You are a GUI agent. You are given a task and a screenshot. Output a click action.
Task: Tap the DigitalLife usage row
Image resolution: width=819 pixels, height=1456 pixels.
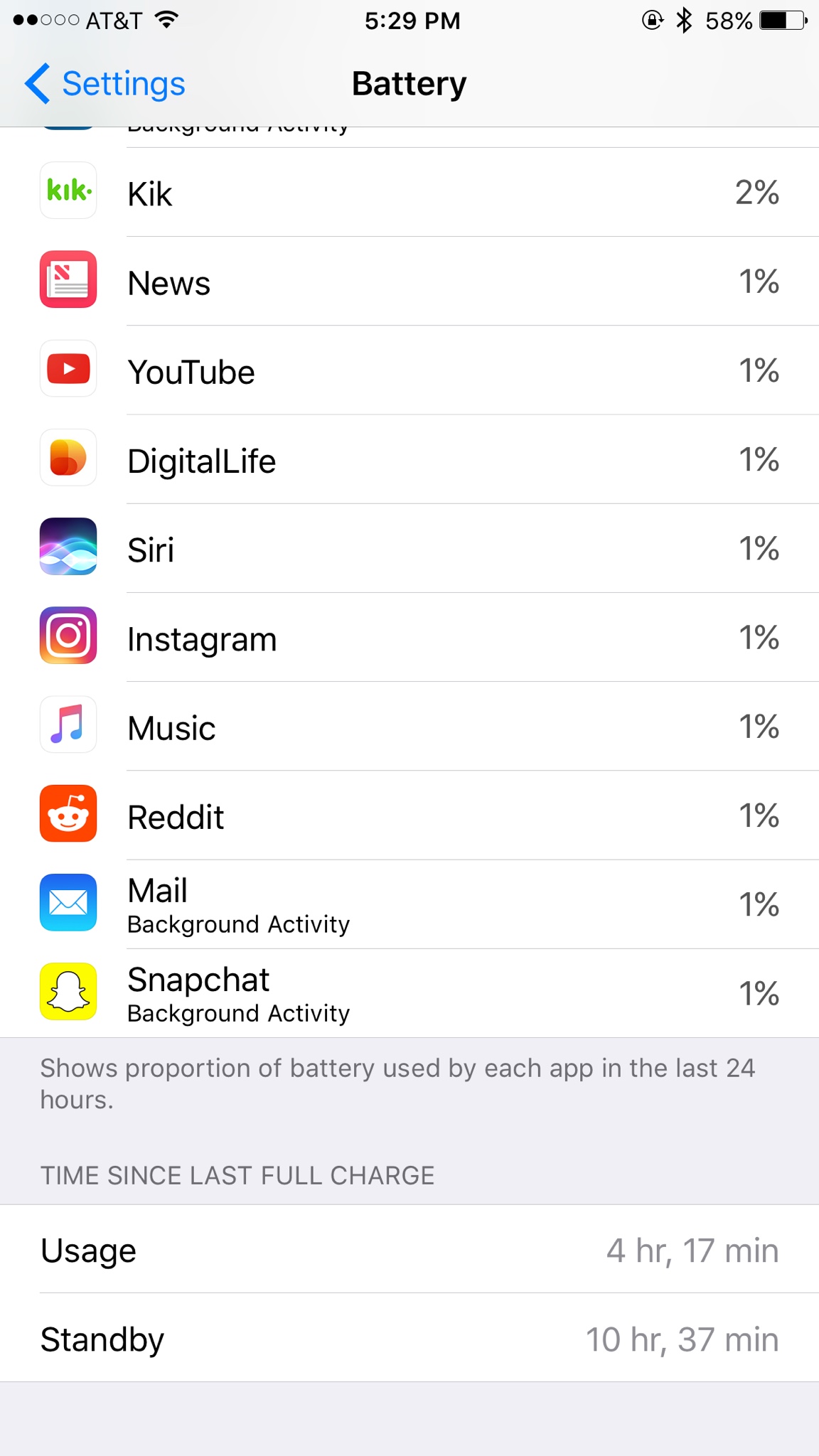click(409, 459)
